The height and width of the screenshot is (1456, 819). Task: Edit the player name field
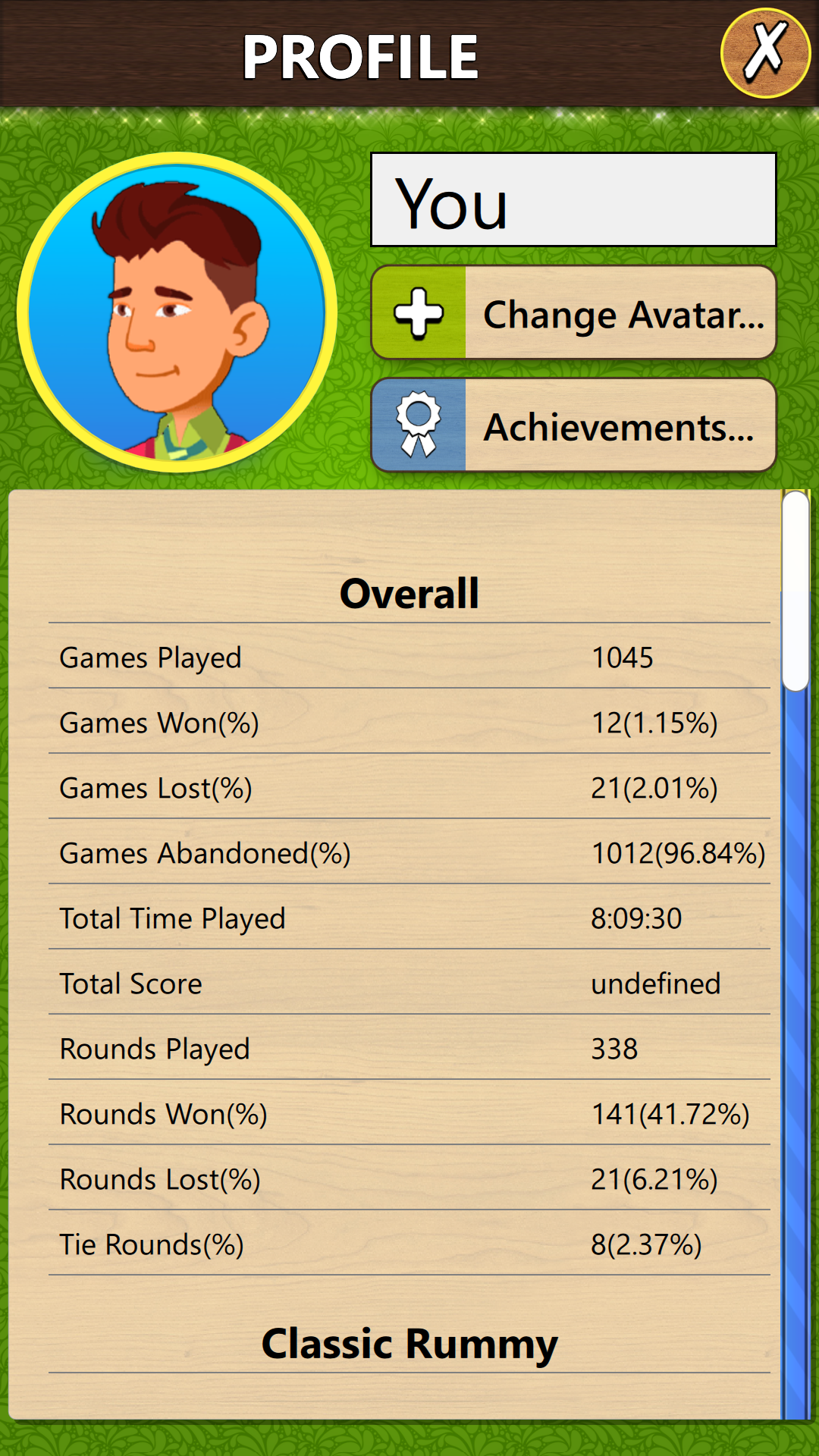573,200
